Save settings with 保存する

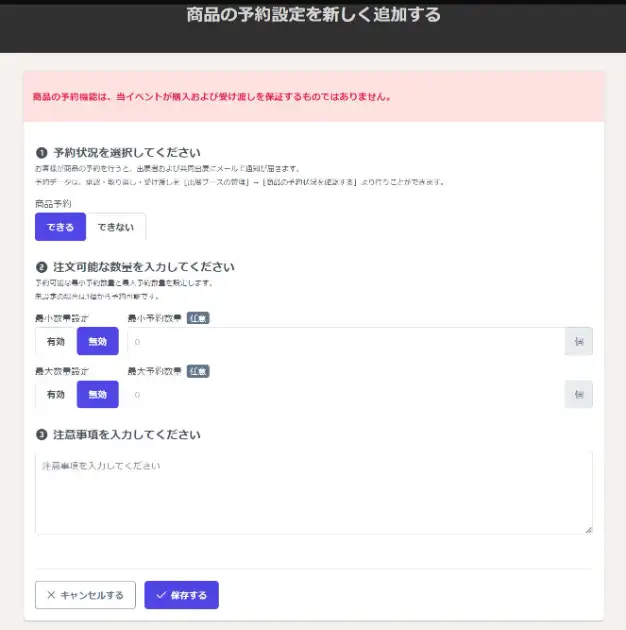(181, 595)
